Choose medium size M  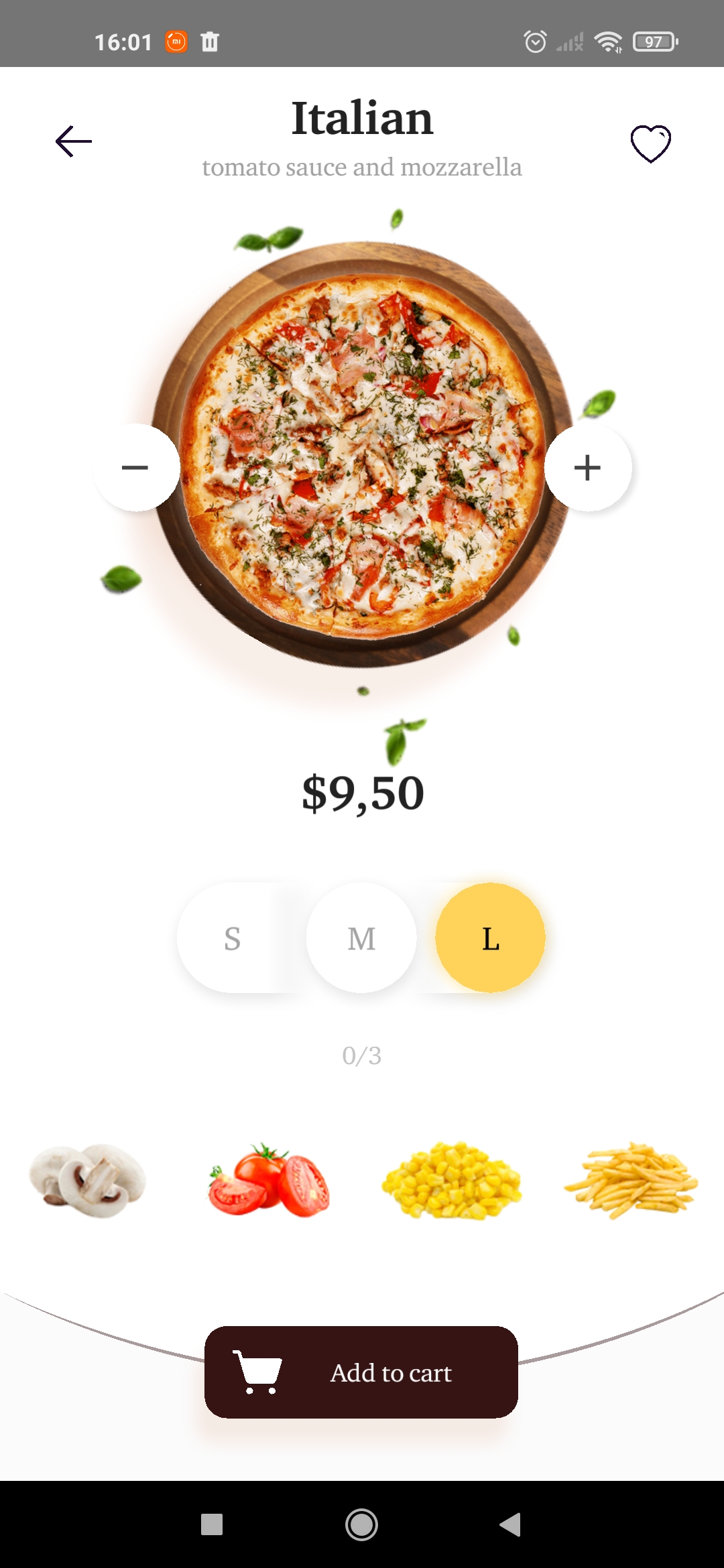tap(361, 938)
